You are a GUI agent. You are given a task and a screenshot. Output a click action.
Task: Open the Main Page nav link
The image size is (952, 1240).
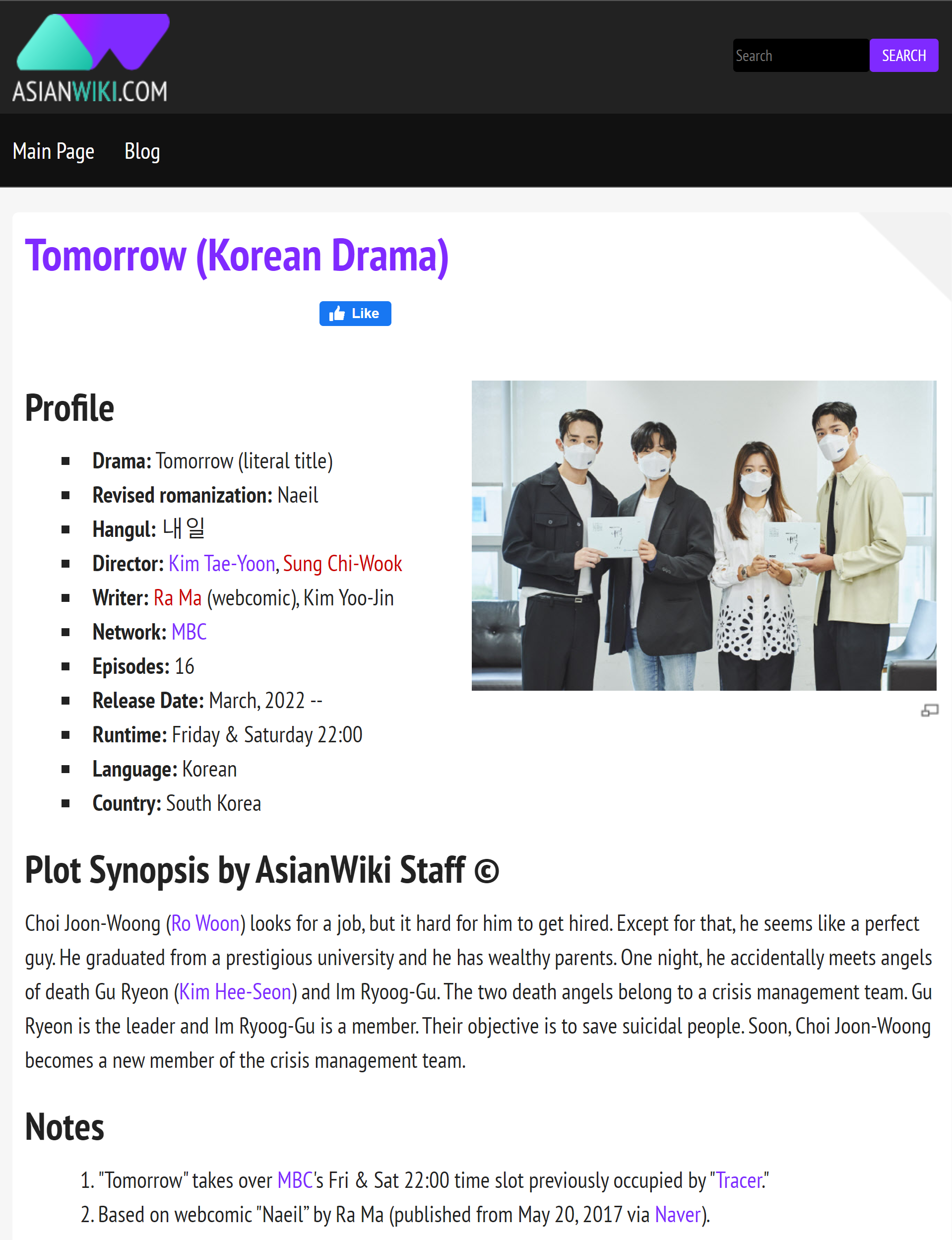(53, 152)
